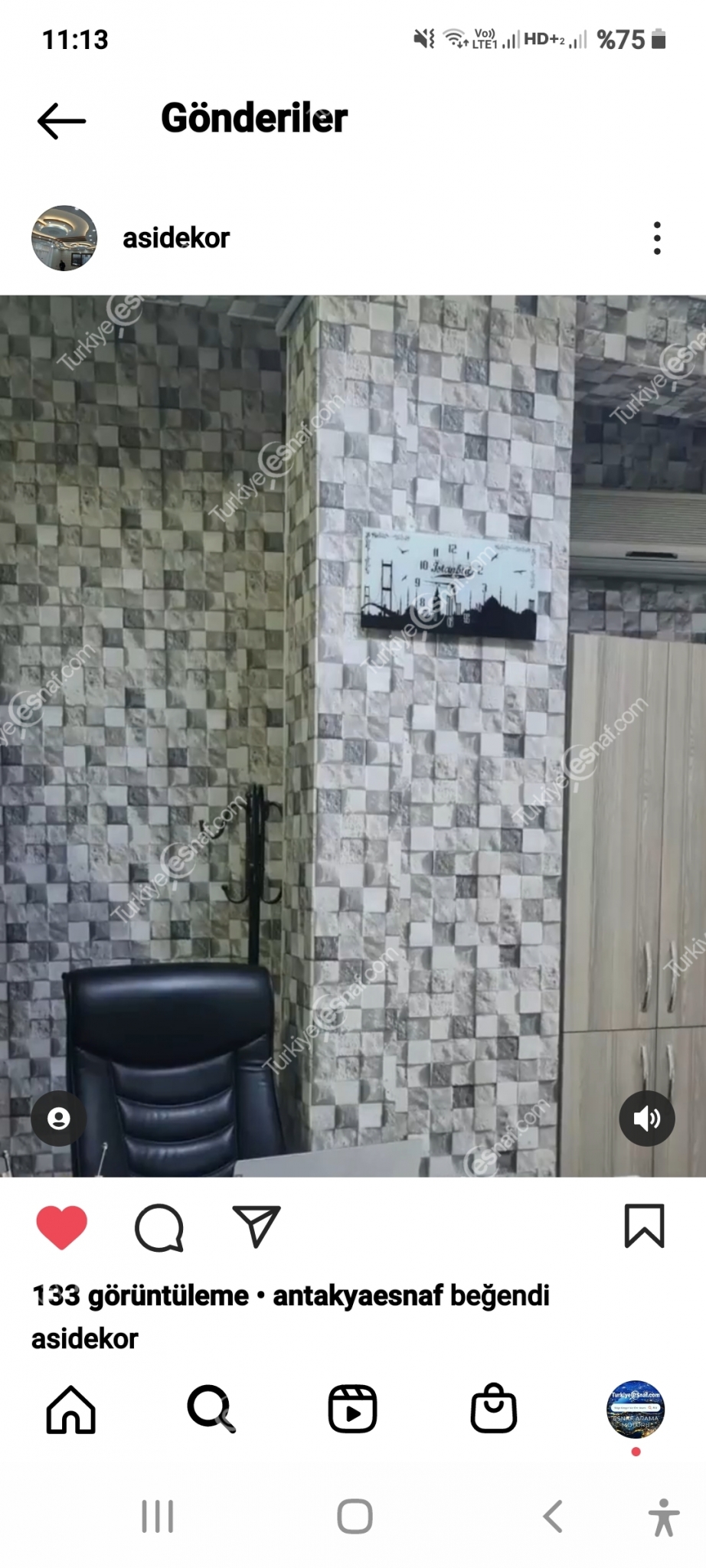Viewport: 706px width, 1568px height.
Task: Mute the video sound
Action: click(647, 1119)
